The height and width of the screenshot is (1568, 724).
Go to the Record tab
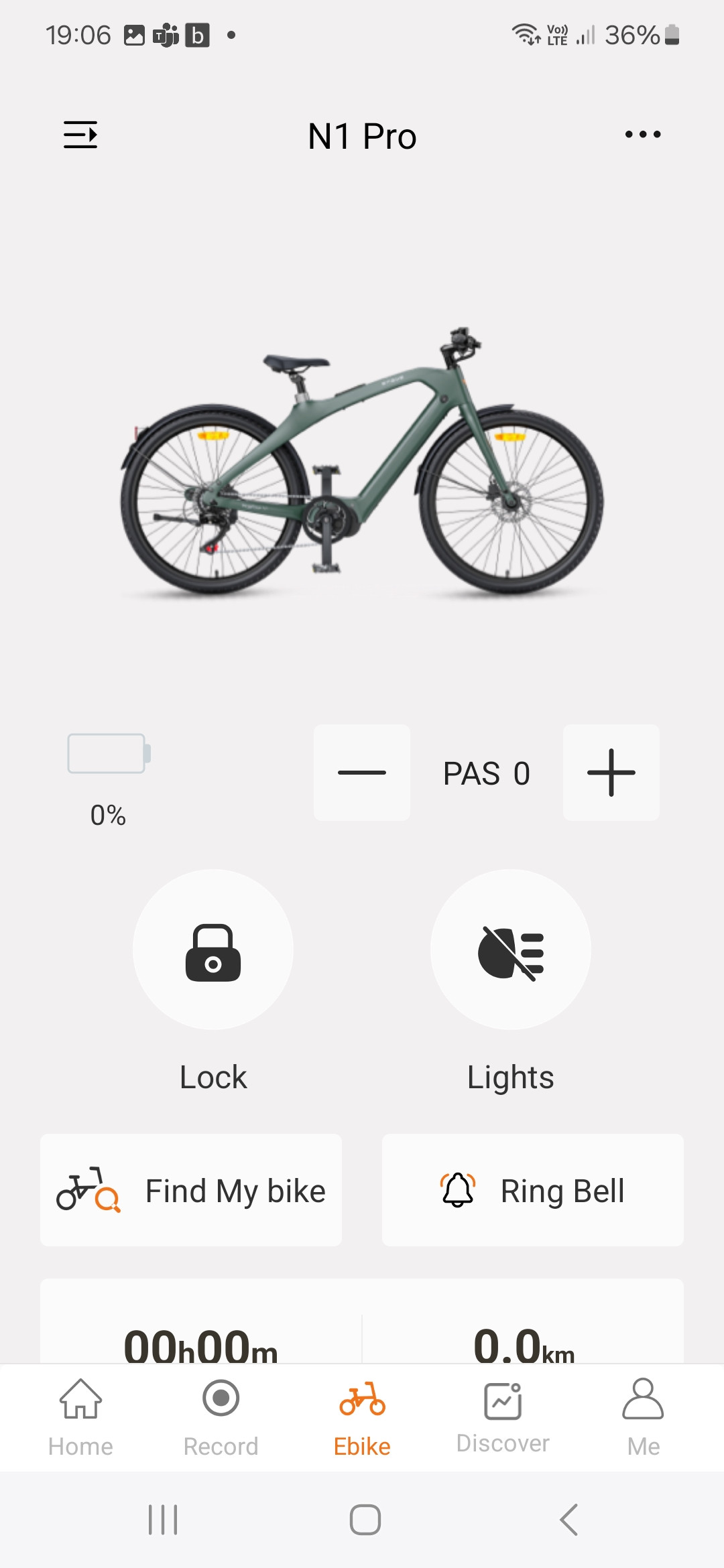coord(221,1417)
